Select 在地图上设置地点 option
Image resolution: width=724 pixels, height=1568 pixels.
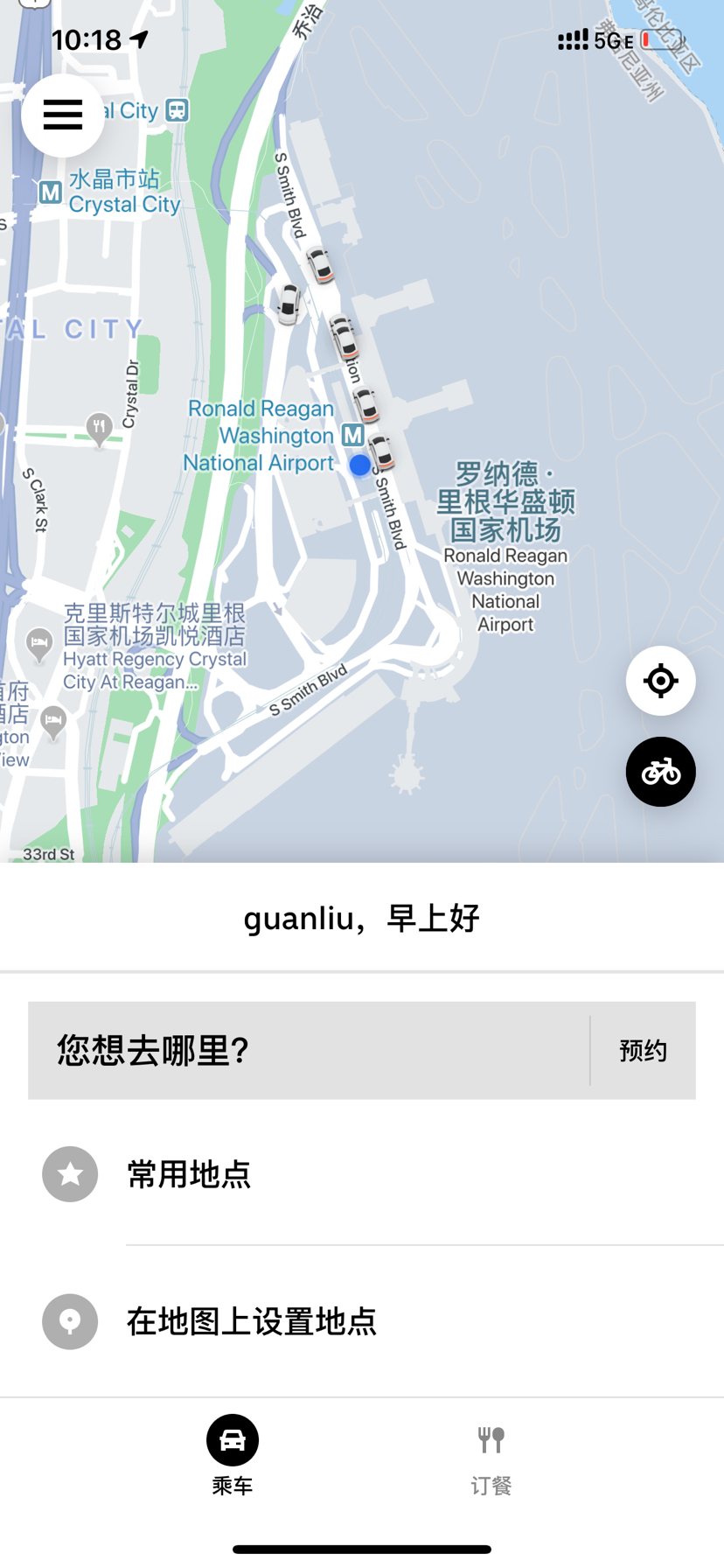click(251, 1321)
